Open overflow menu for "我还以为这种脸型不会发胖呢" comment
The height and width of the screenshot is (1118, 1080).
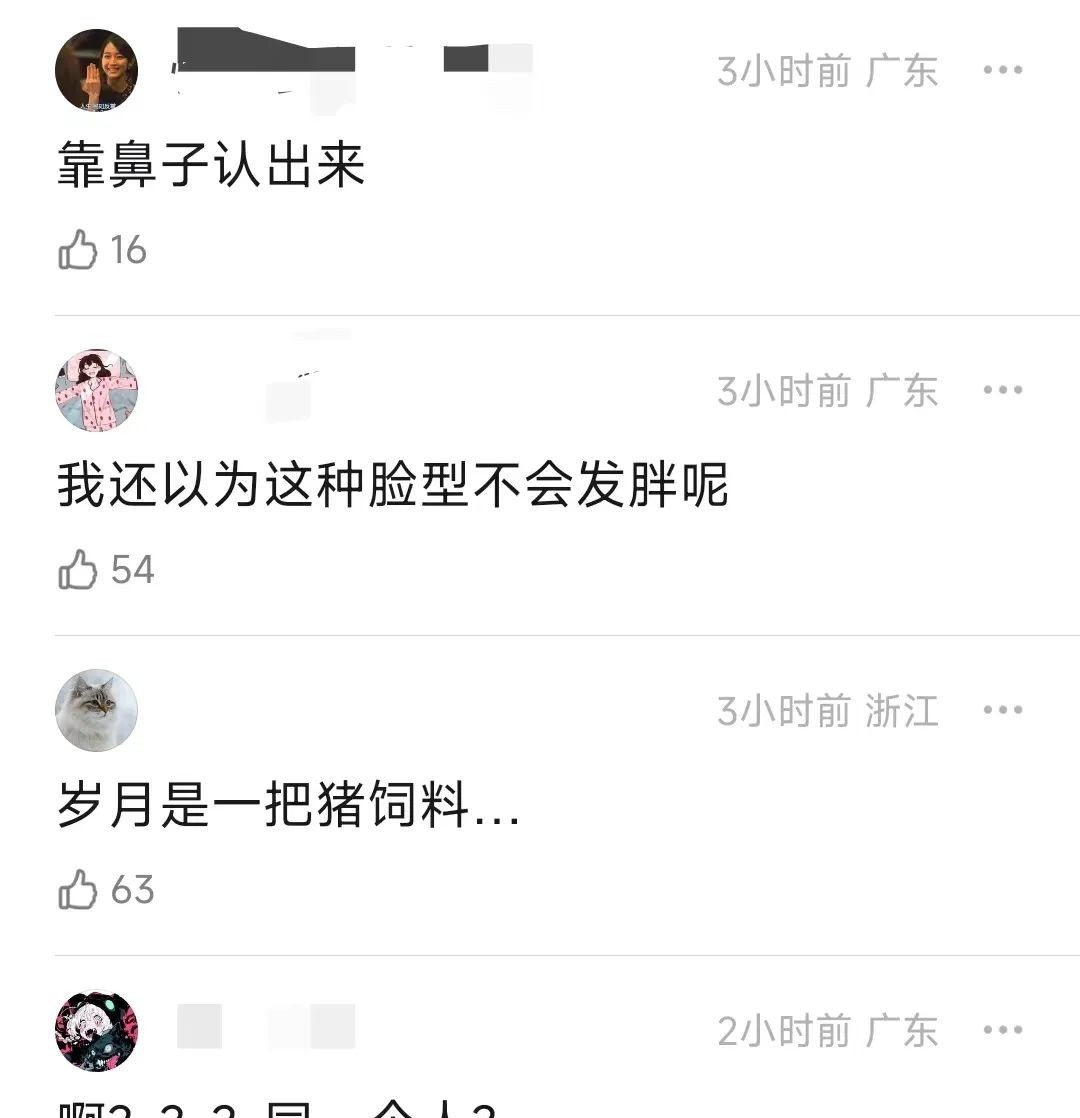click(1002, 390)
